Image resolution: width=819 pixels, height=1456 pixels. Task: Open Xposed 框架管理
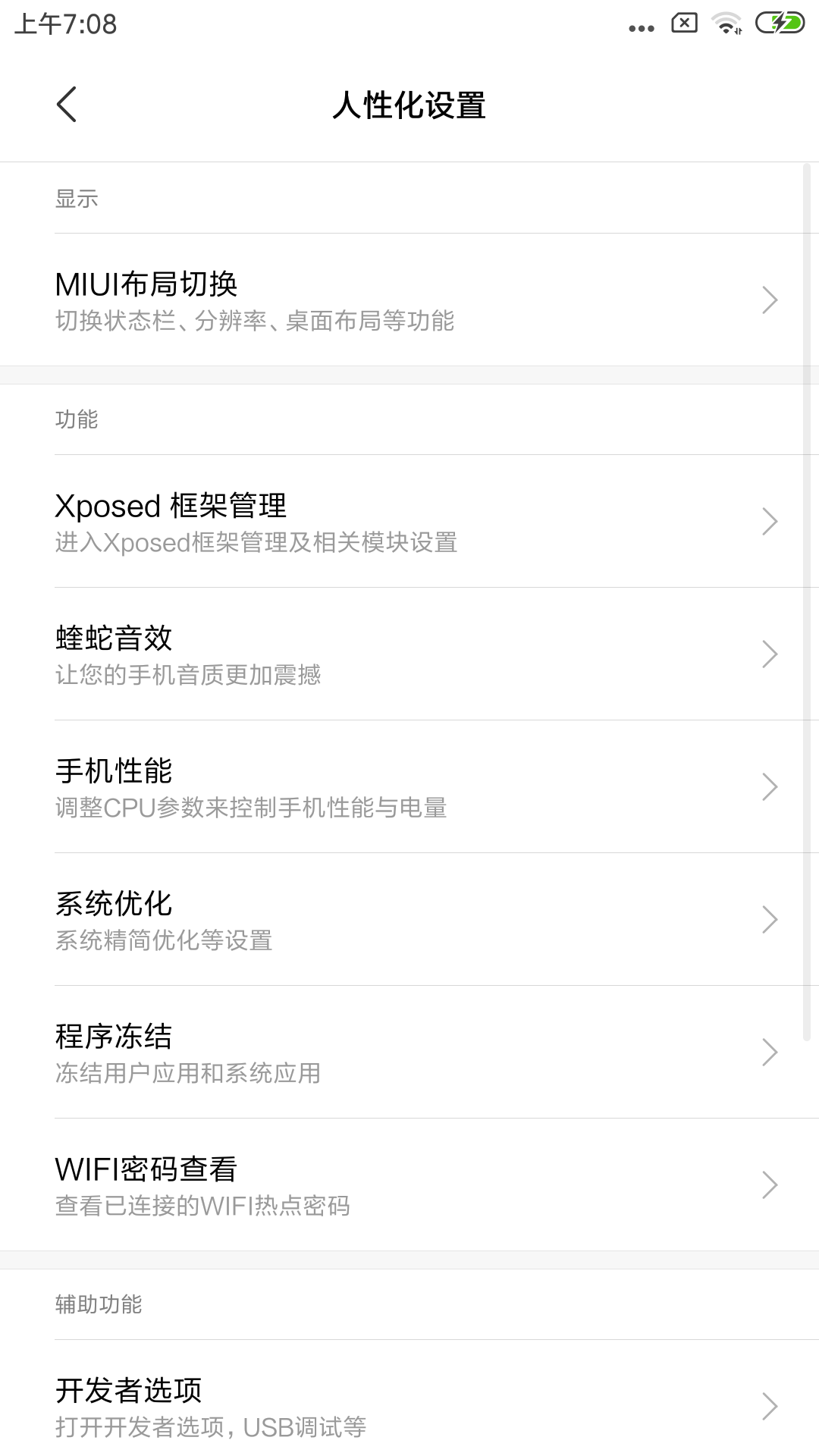[x=409, y=522]
